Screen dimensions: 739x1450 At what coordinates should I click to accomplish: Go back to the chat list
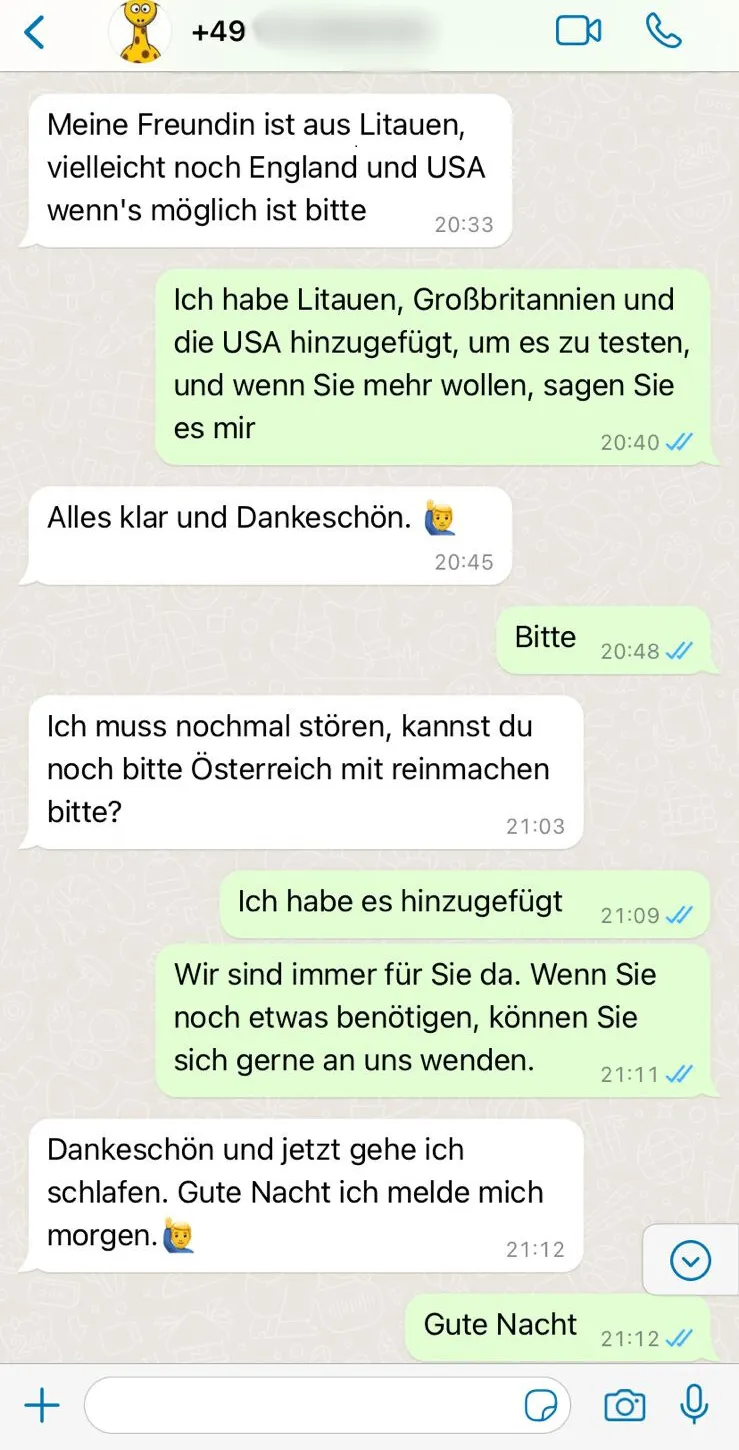34,32
